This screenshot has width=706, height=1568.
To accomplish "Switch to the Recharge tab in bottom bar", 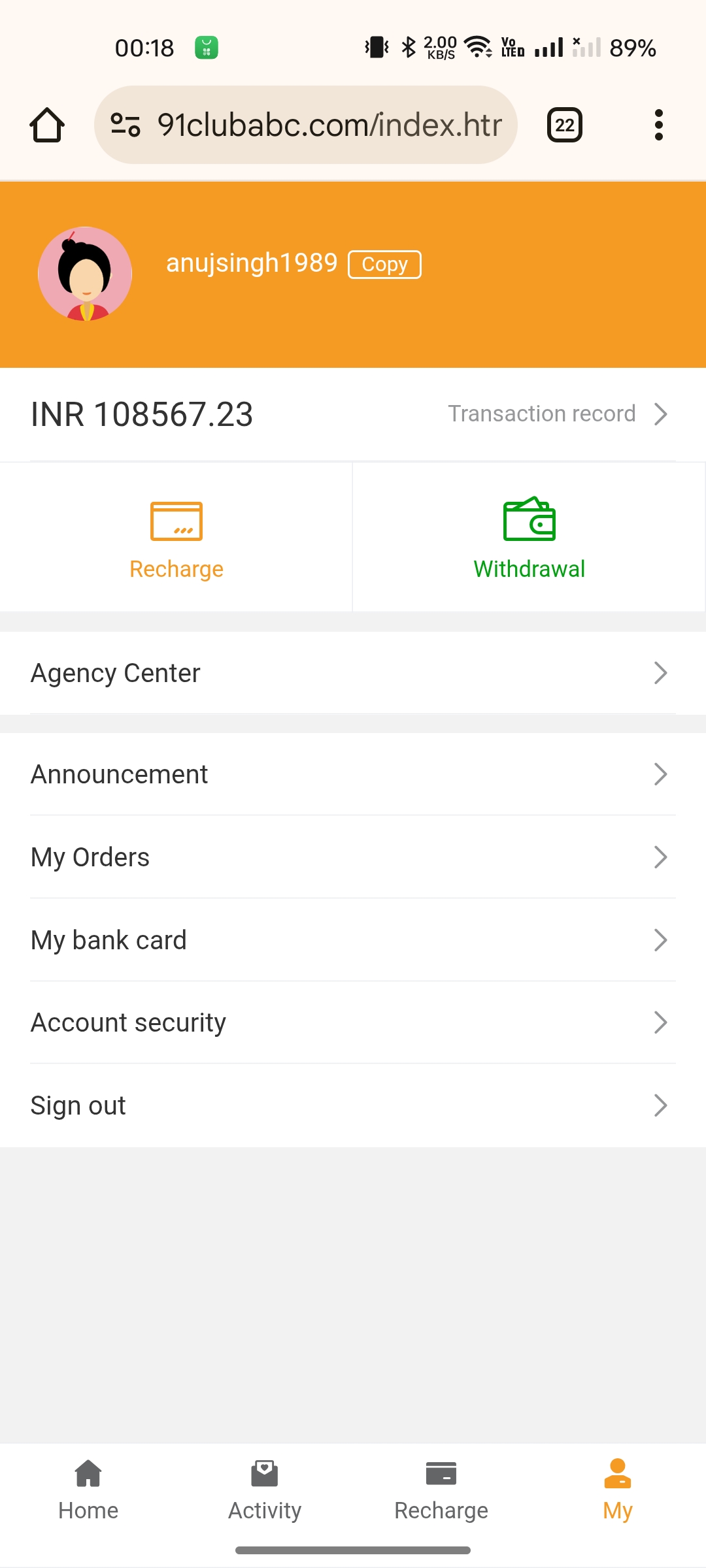I will [441, 1491].
